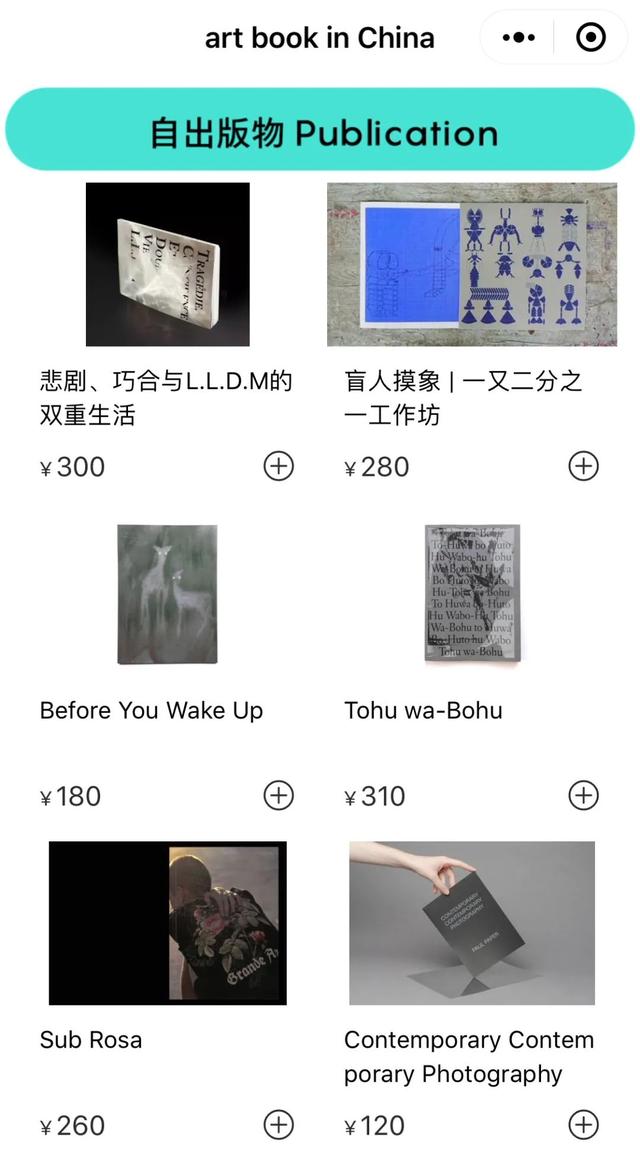This screenshot has height=1156, width=640.
Task: Add Contemporary Contemporary Photography to cart
Action: click(x=583, y=1125)
